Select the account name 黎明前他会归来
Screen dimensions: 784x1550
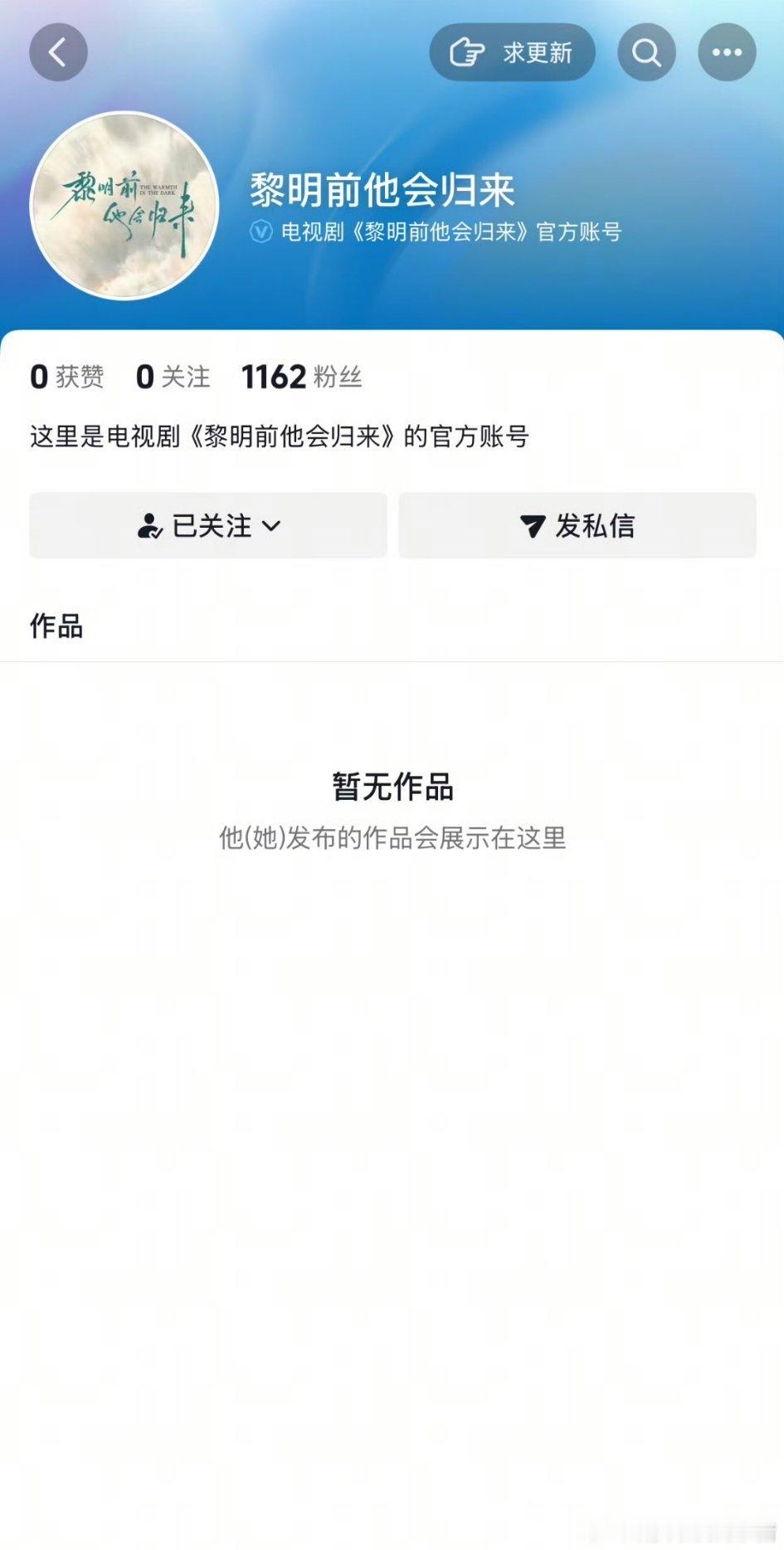pyautogui.click(x=382, y=192)
